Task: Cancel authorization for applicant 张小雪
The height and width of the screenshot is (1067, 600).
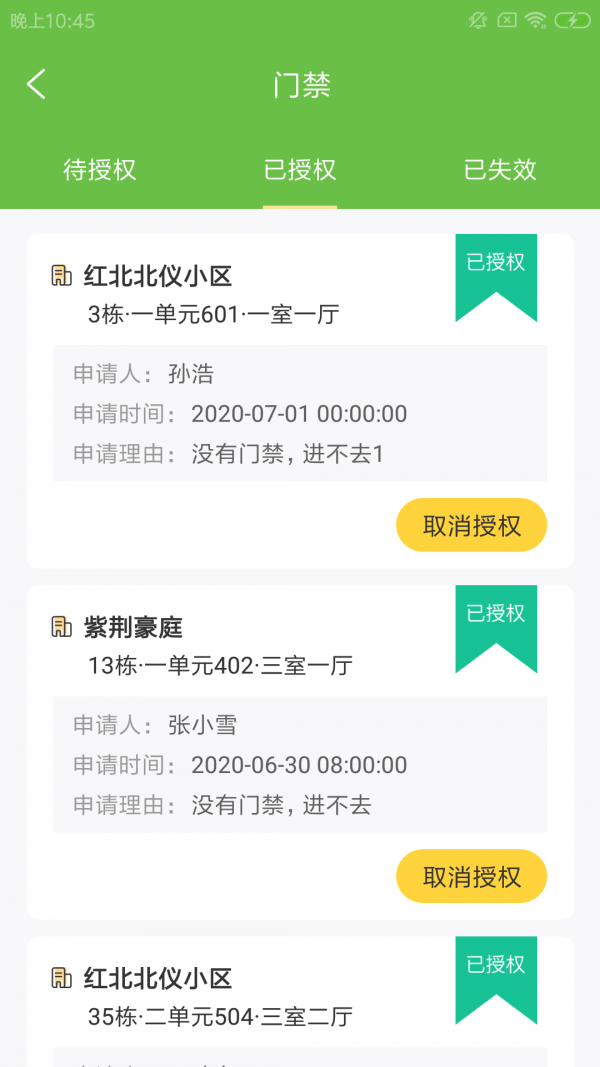Action: pos(471,877)
